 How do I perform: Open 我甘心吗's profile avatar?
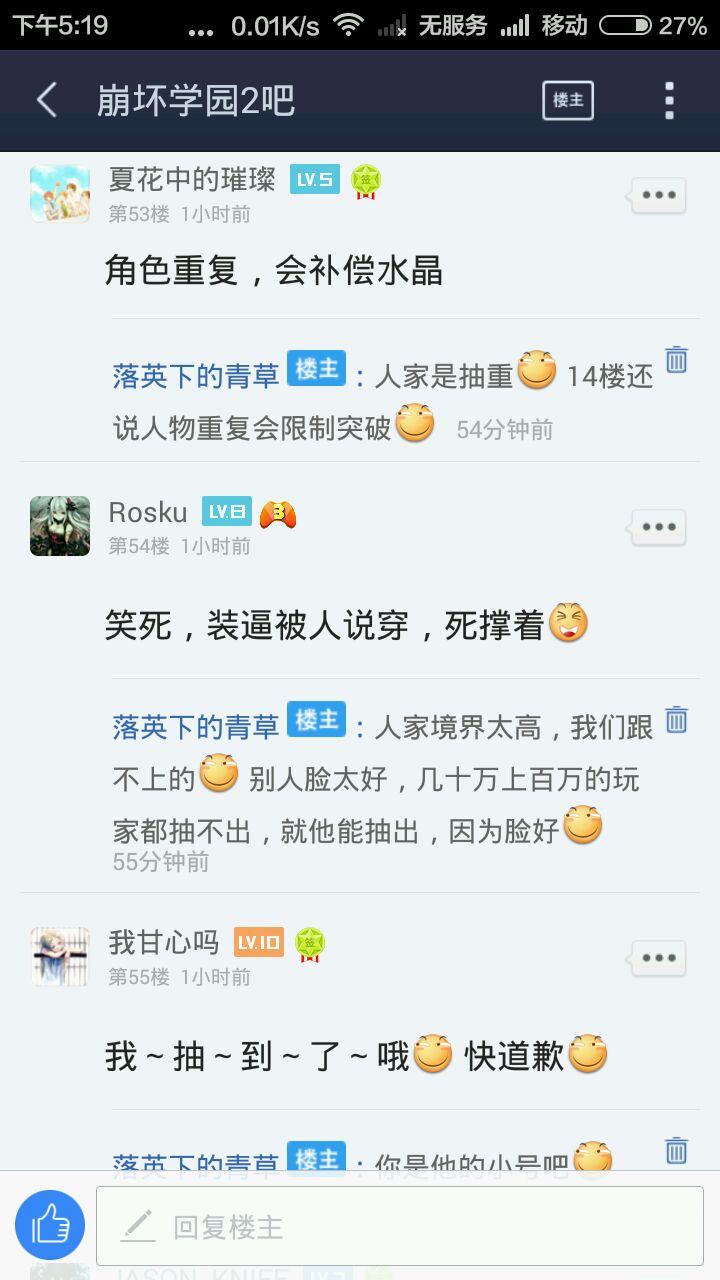[60, 956]
